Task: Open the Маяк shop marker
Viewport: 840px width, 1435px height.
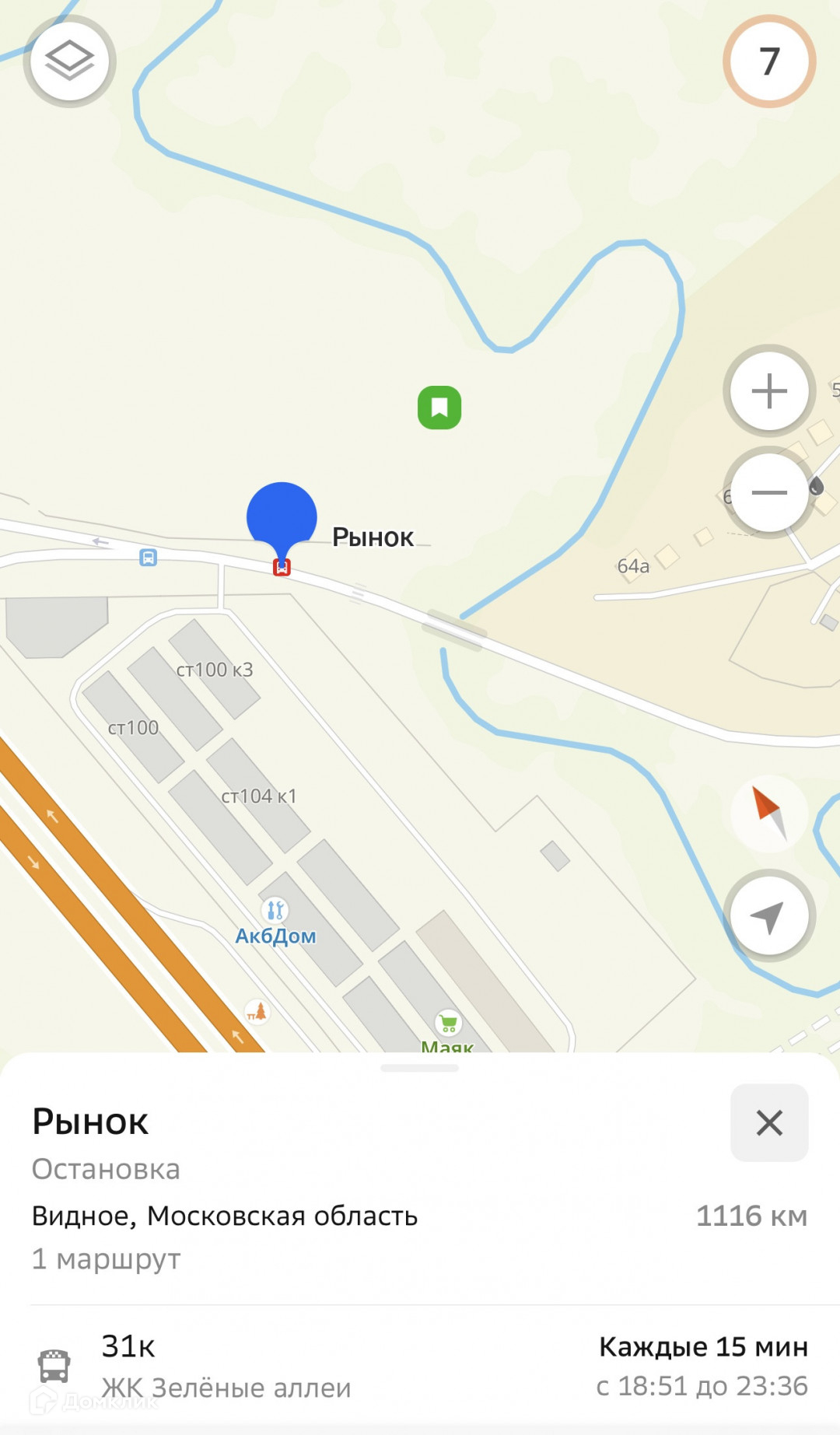Action: [x=448, y=1024]
